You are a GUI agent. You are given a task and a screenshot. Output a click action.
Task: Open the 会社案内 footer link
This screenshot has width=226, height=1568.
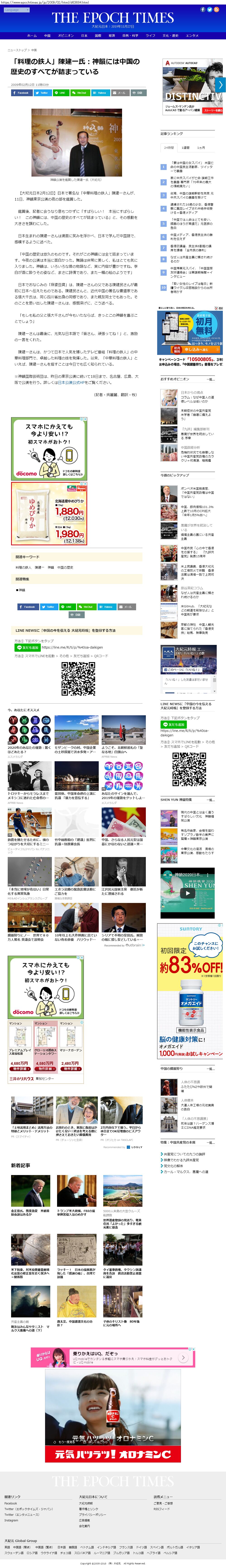pos(84,1525)
